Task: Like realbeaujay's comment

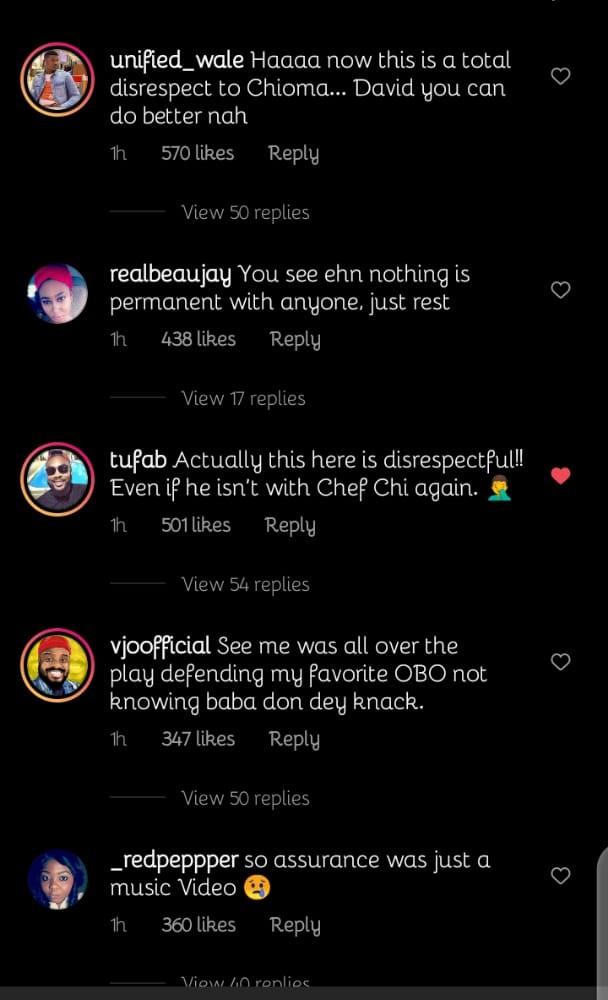Action: (x=561, y=290)
